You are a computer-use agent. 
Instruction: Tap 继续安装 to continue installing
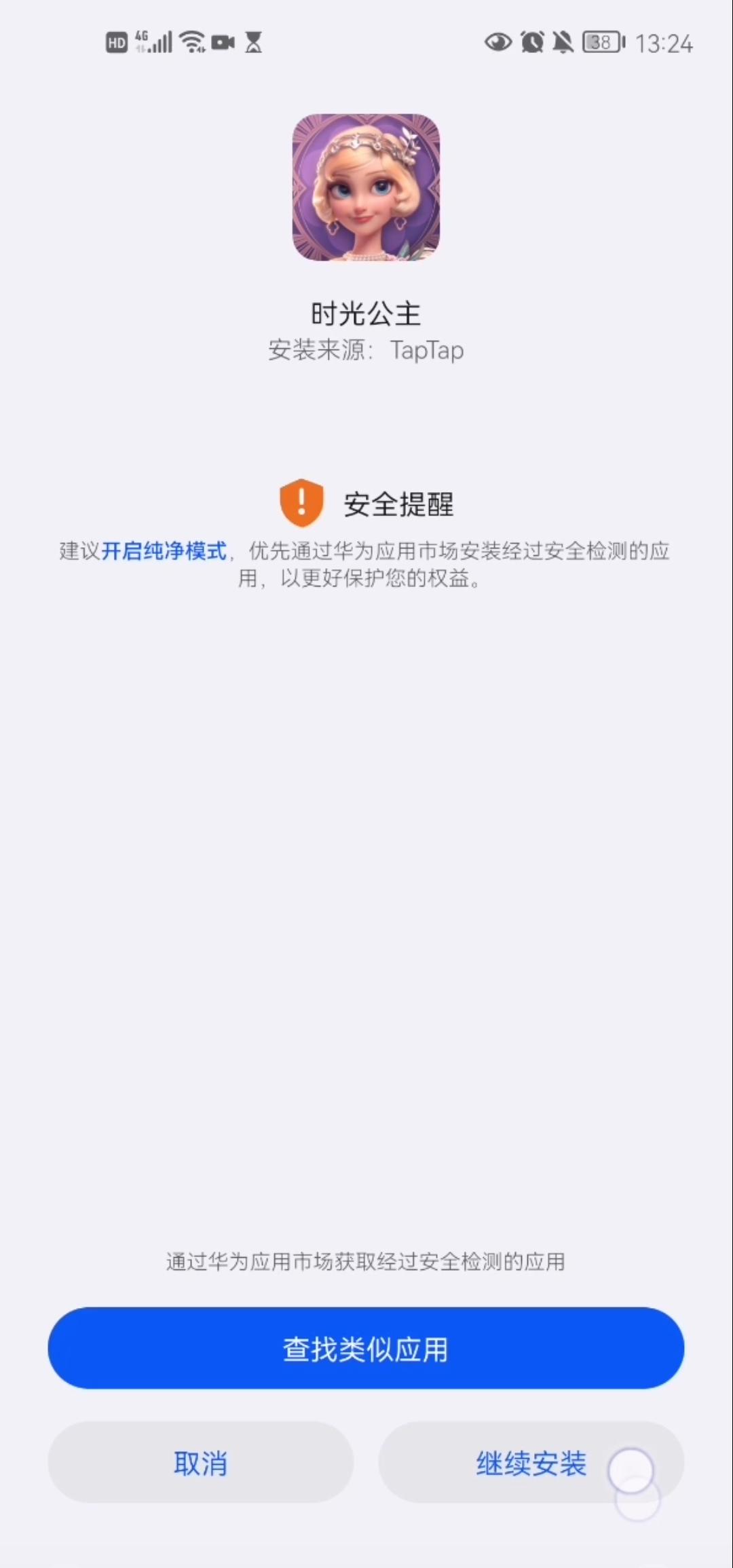click(531, 1463)
